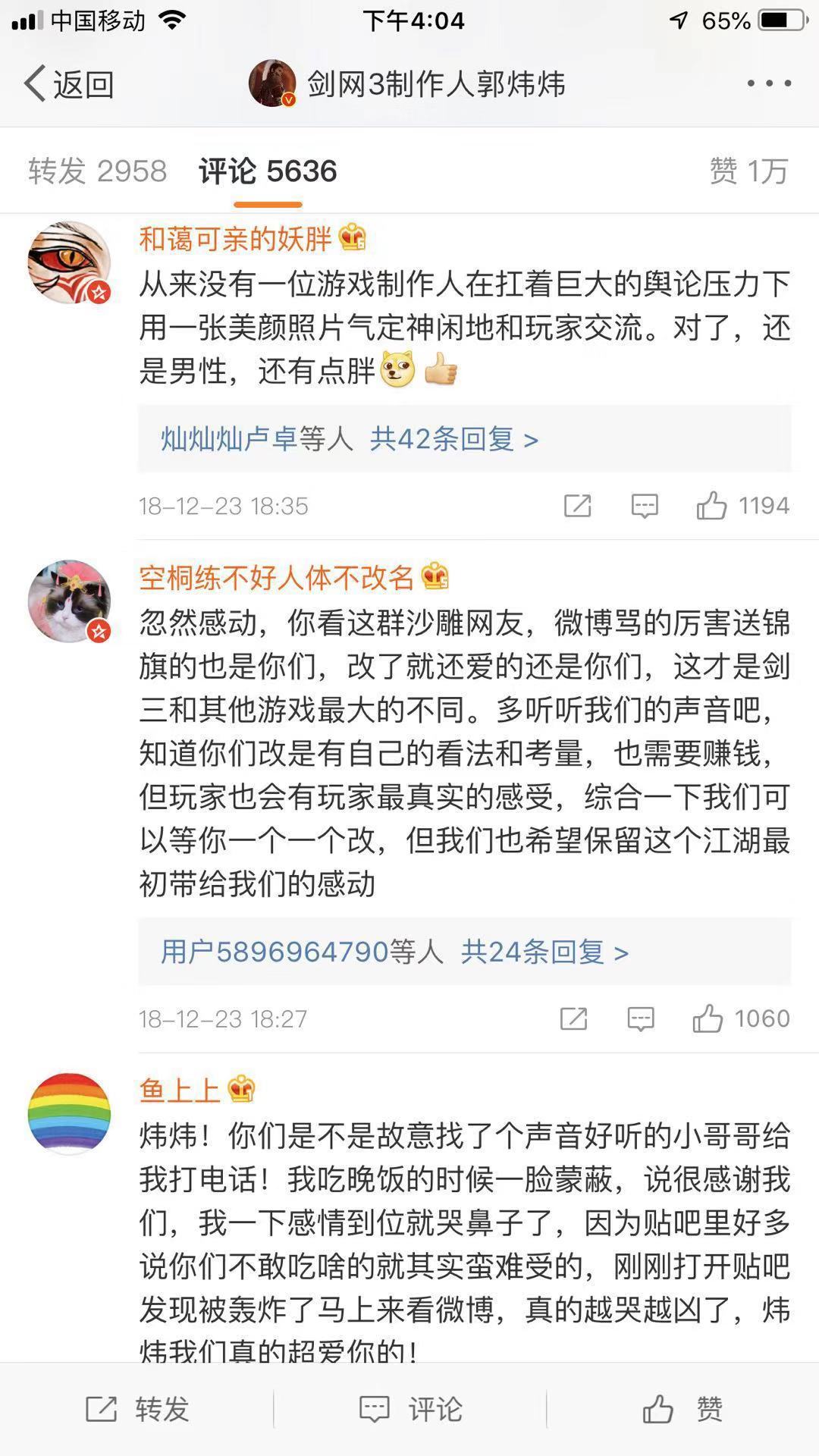
Task: Open username 空桐练不好人体不改名
Action: pos(276,578)
